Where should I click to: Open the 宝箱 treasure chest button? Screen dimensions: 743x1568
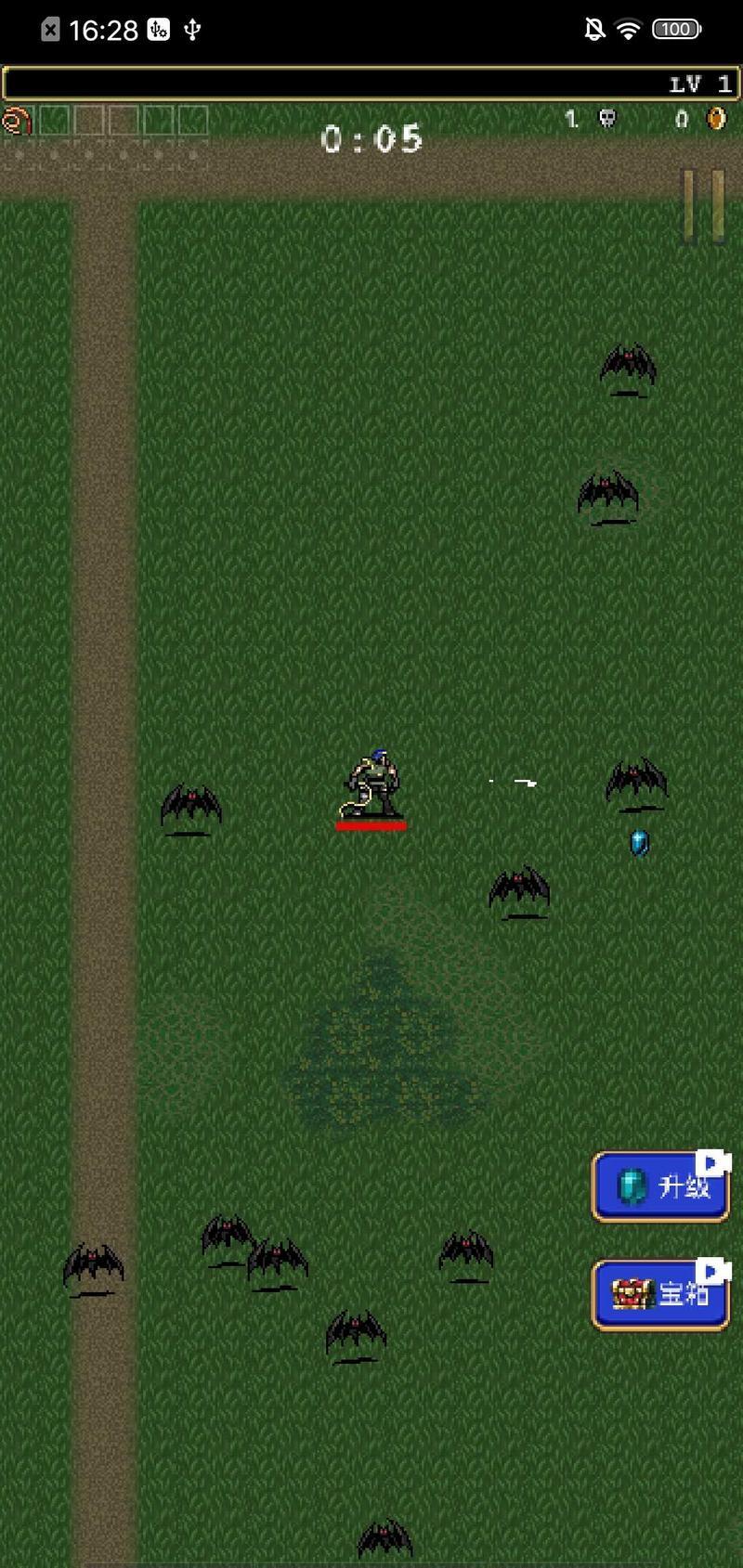(660, 1294)
